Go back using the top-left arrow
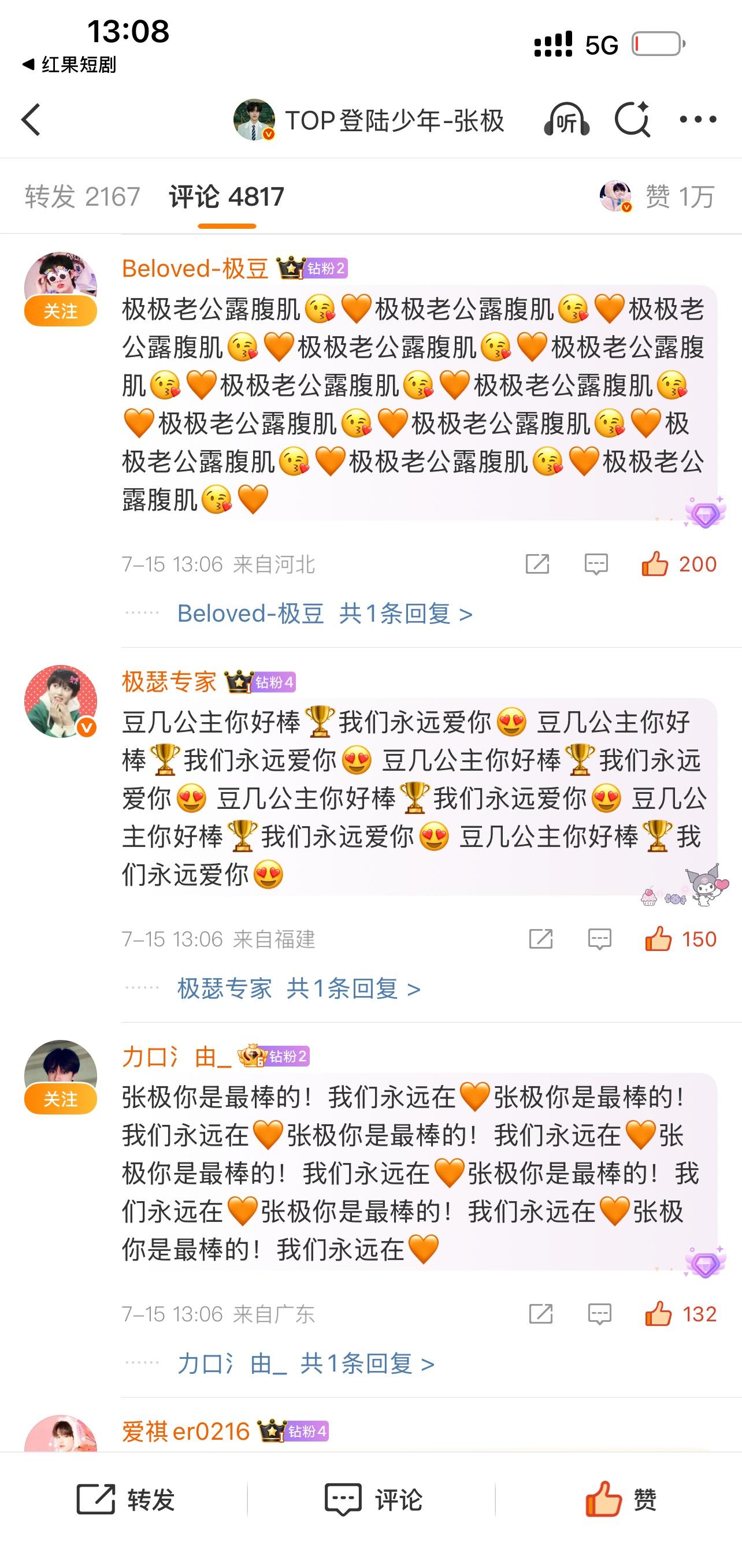Image resolution: width=742 pixels, height=1568 pixels. (x=31, y=119)
